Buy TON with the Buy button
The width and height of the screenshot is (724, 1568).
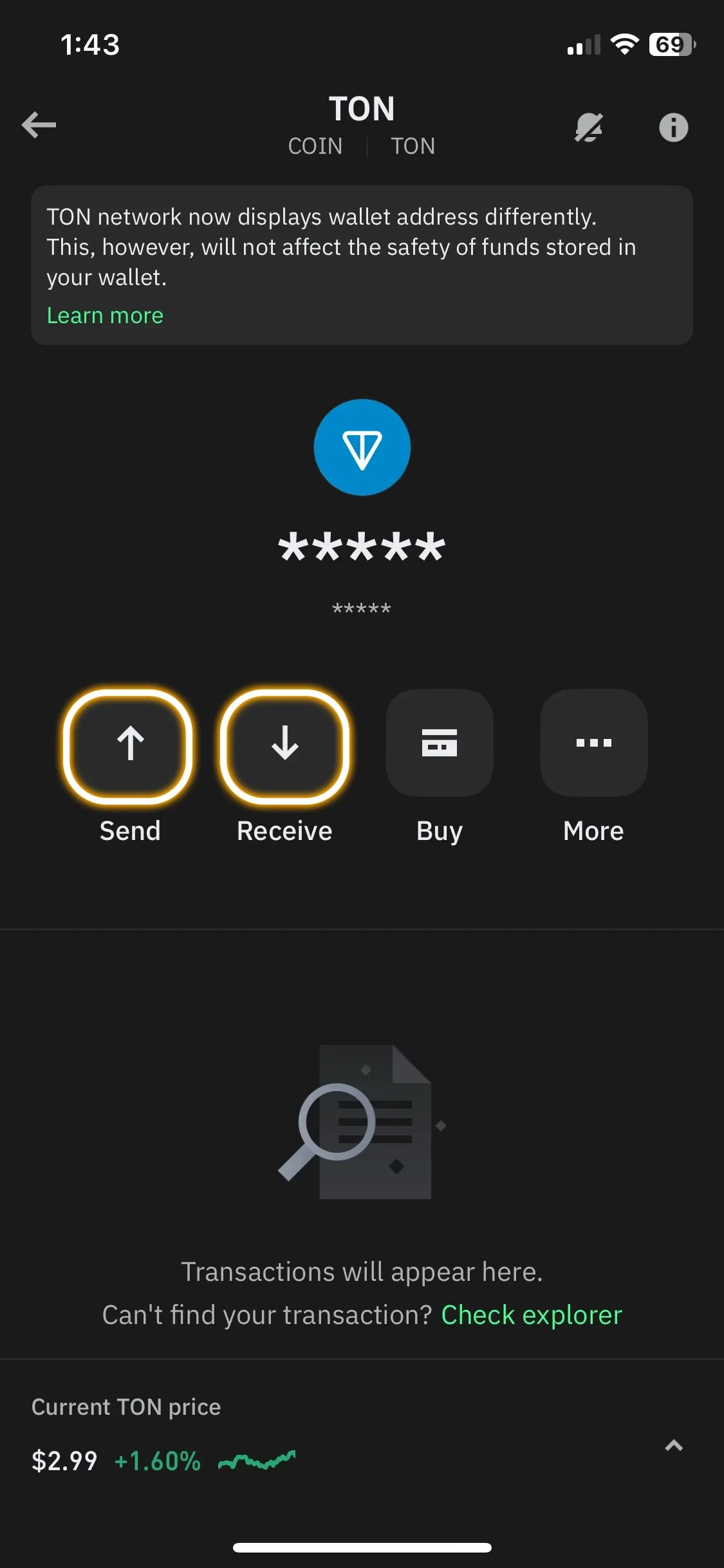(x=440, y=743)
